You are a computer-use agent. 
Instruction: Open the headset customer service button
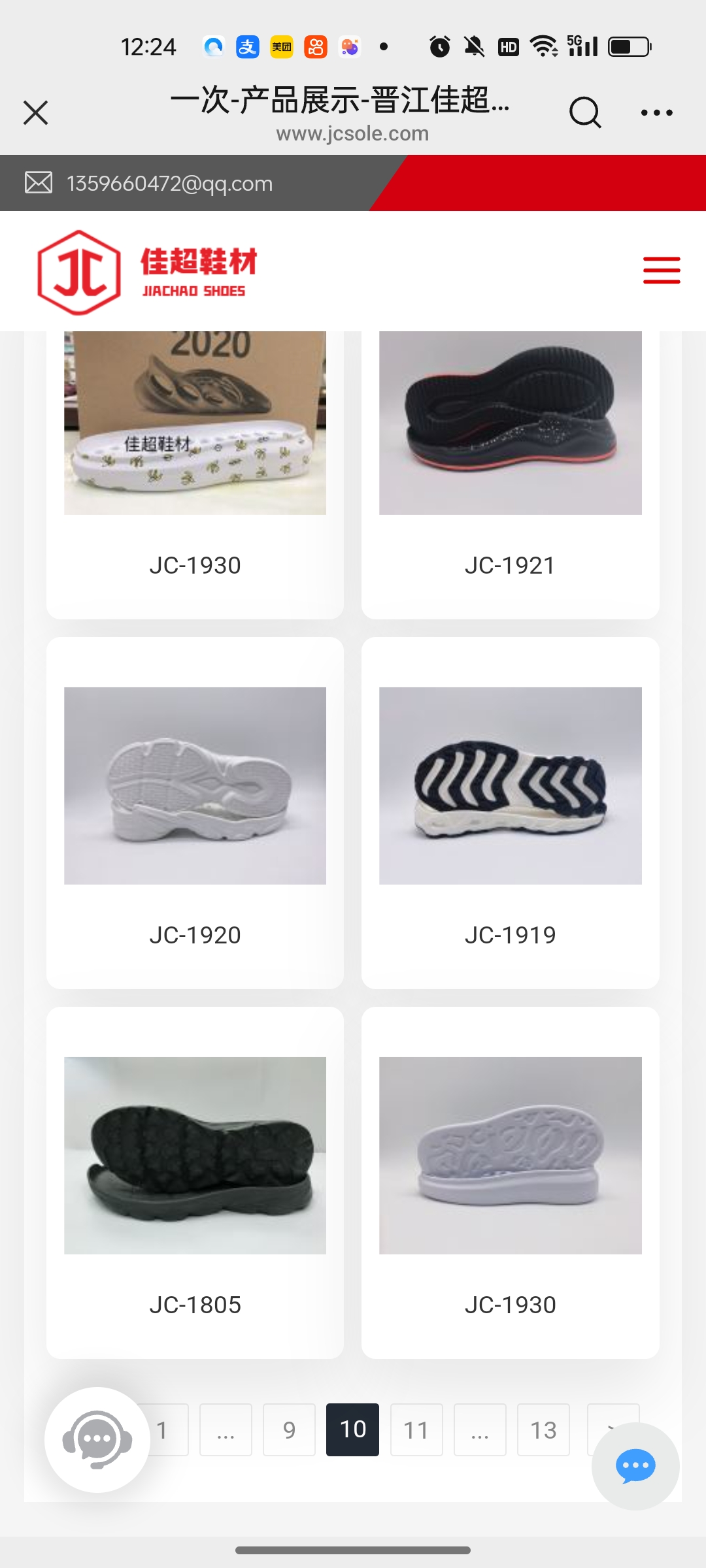coord(97,1439)
